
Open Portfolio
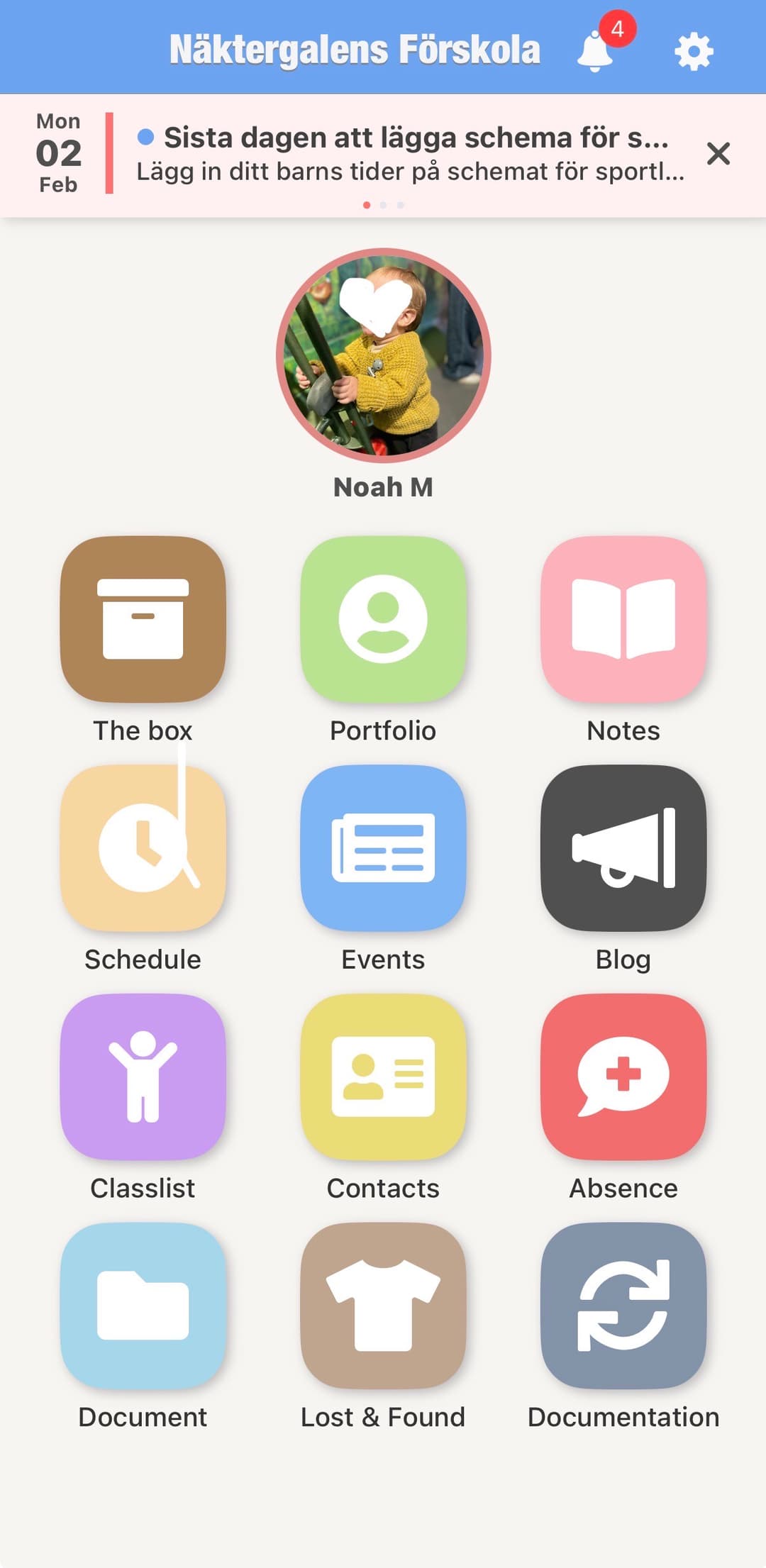tap(383, 618)
